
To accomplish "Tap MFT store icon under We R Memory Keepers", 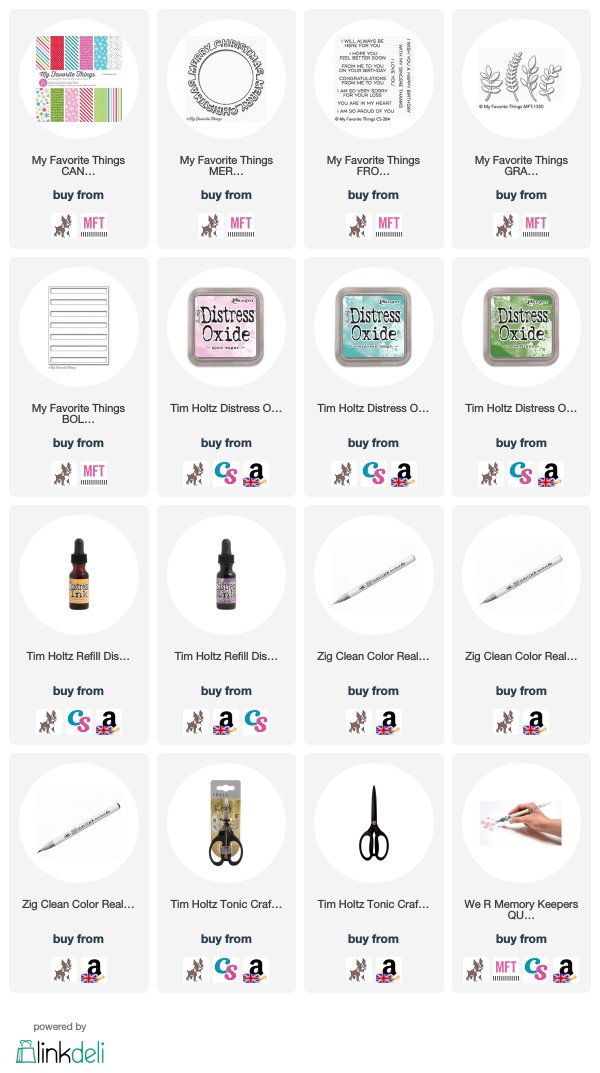I will point(506,969).
